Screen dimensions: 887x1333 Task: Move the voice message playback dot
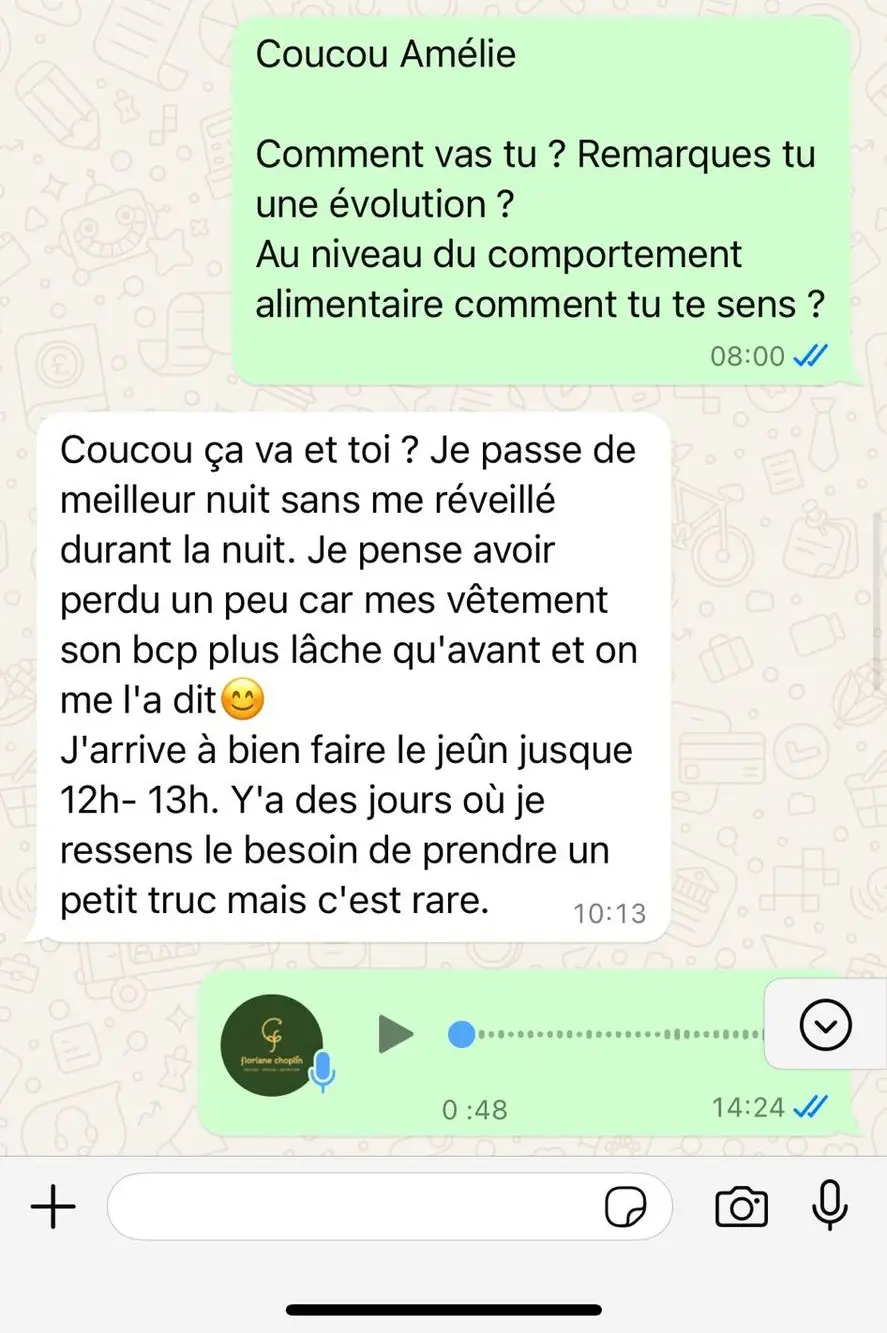461,1033
